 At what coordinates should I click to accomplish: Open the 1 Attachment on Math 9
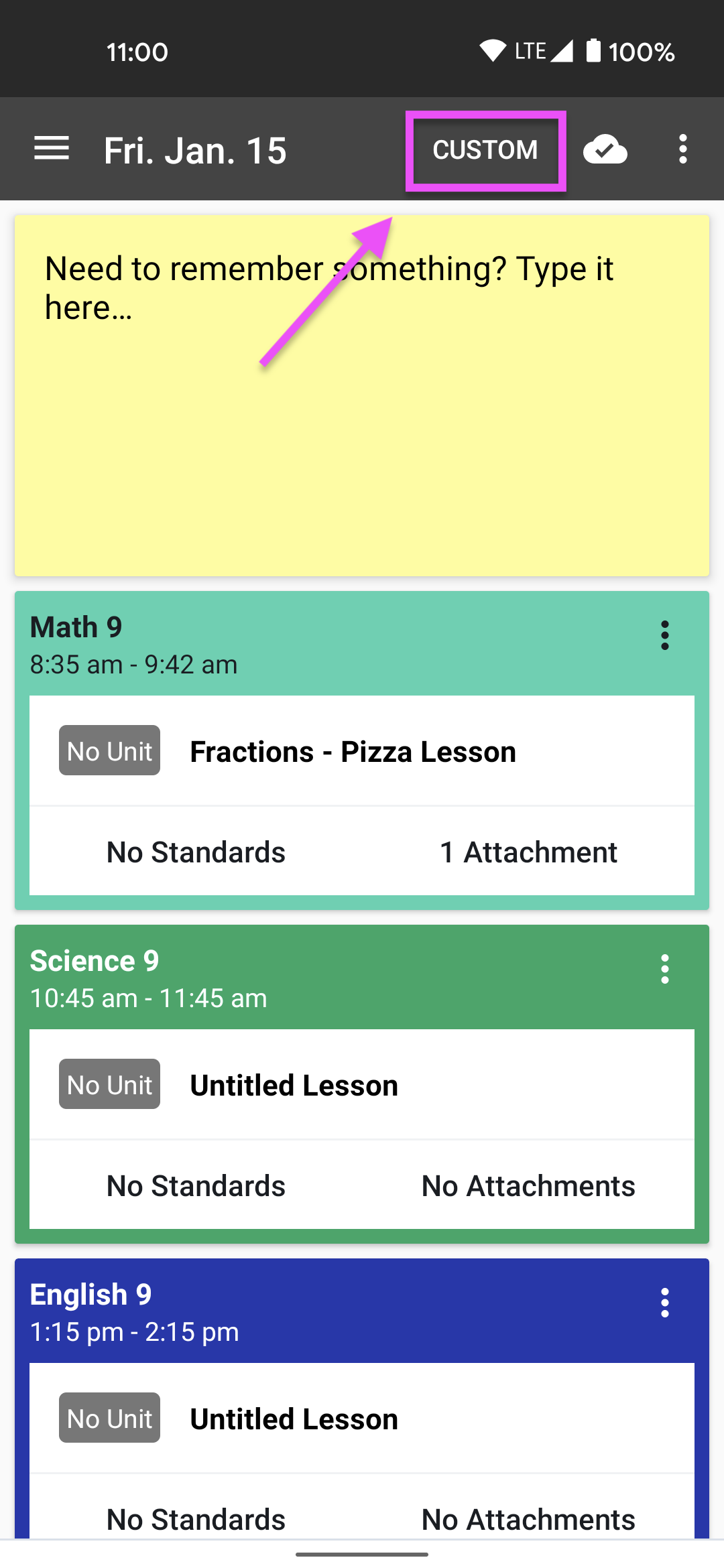[528, 852]
